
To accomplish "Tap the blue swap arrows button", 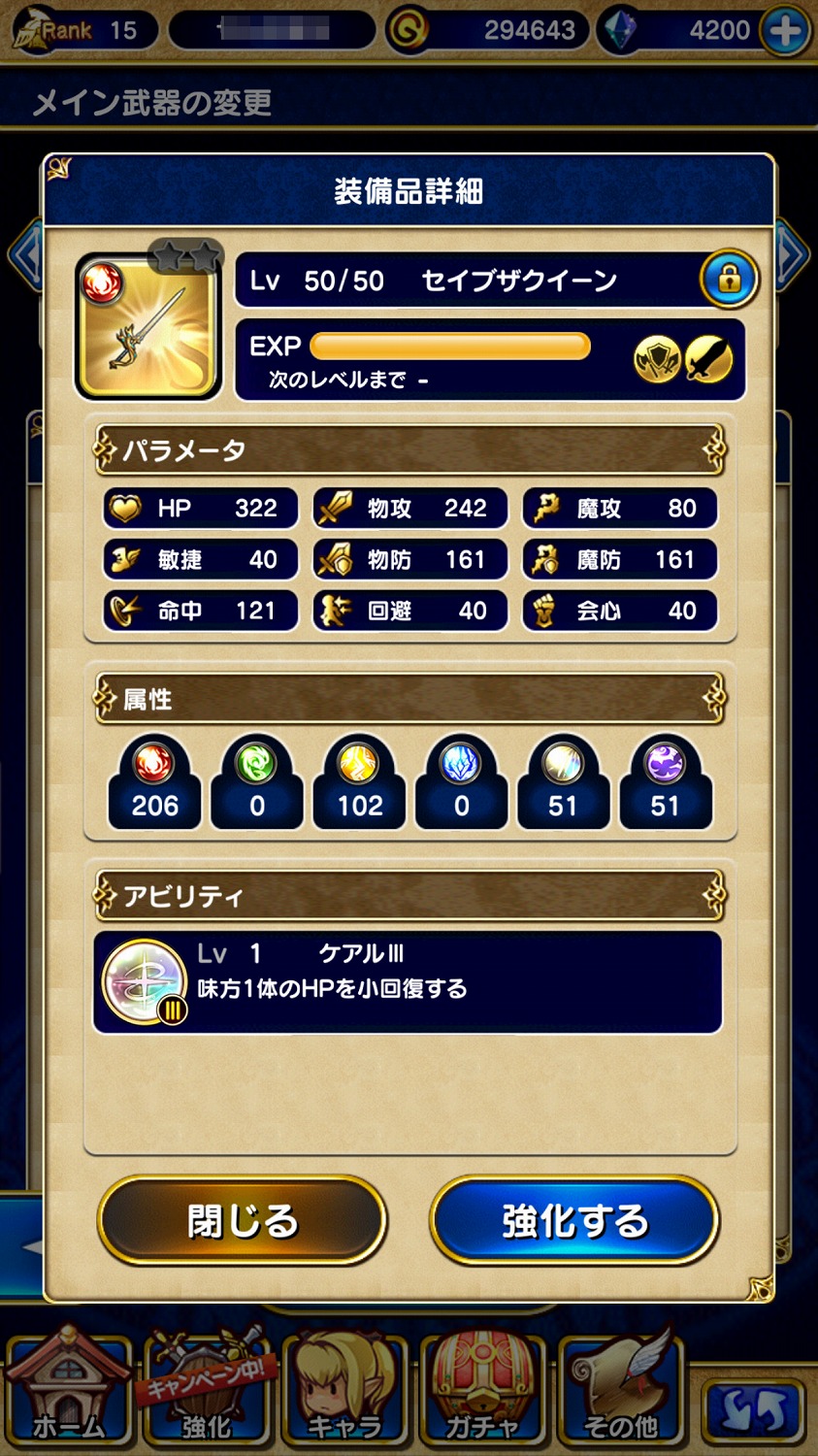I will pyautogui.click(x=753, y=1409).
